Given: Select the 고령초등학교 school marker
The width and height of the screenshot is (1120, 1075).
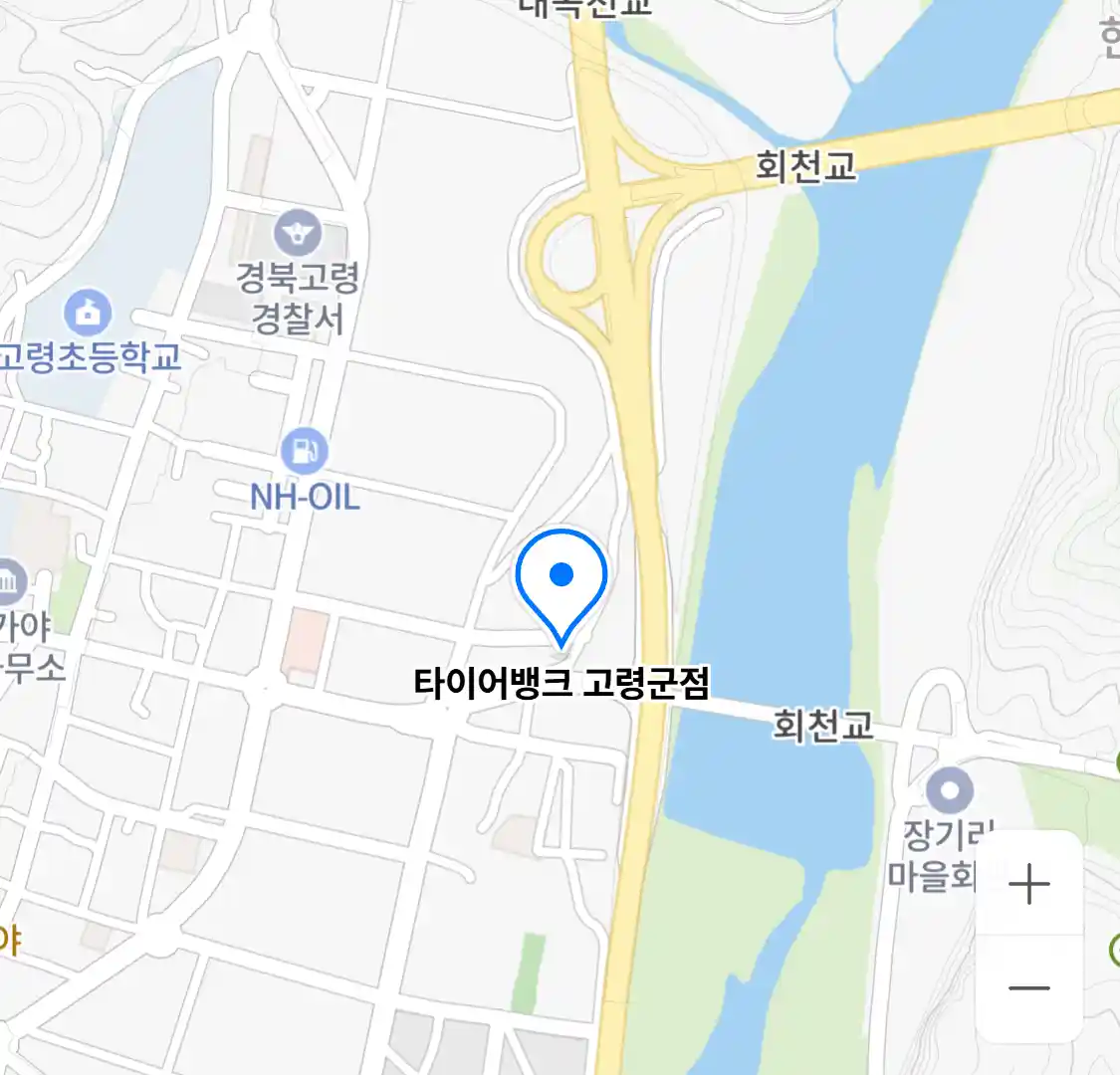Looking at the screenshot, I should (x=89, y=313).
